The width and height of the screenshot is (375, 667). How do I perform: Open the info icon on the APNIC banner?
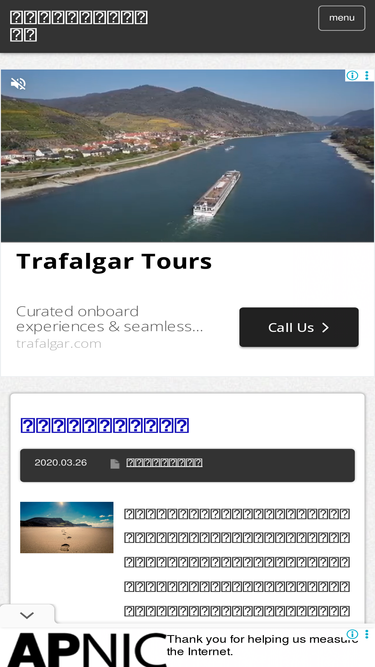[352, 634]
